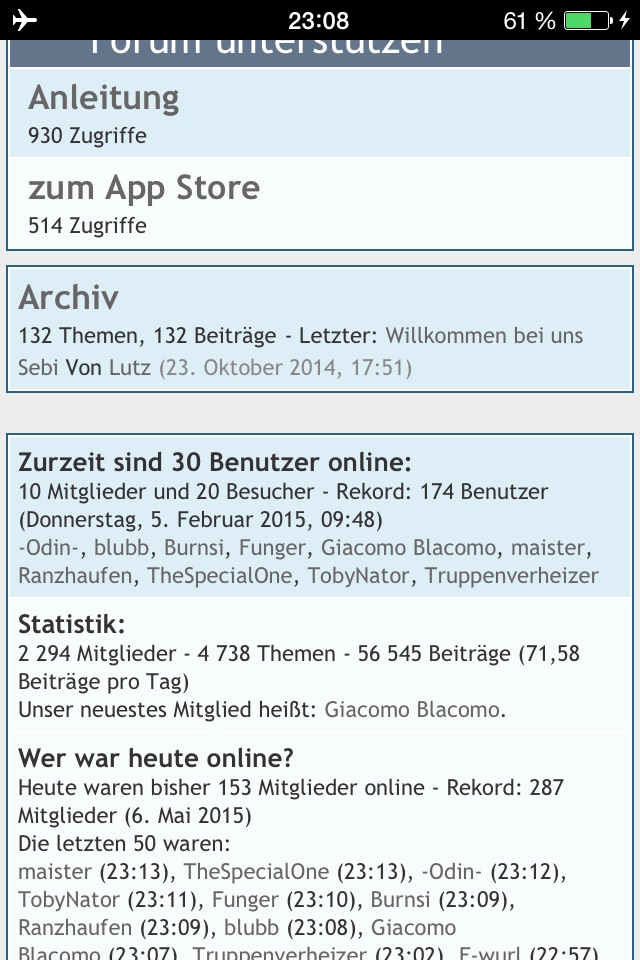The width and height of the screenshot is (640, 960).
Task: Open the zum App Store link
Action: coord(144,188)
